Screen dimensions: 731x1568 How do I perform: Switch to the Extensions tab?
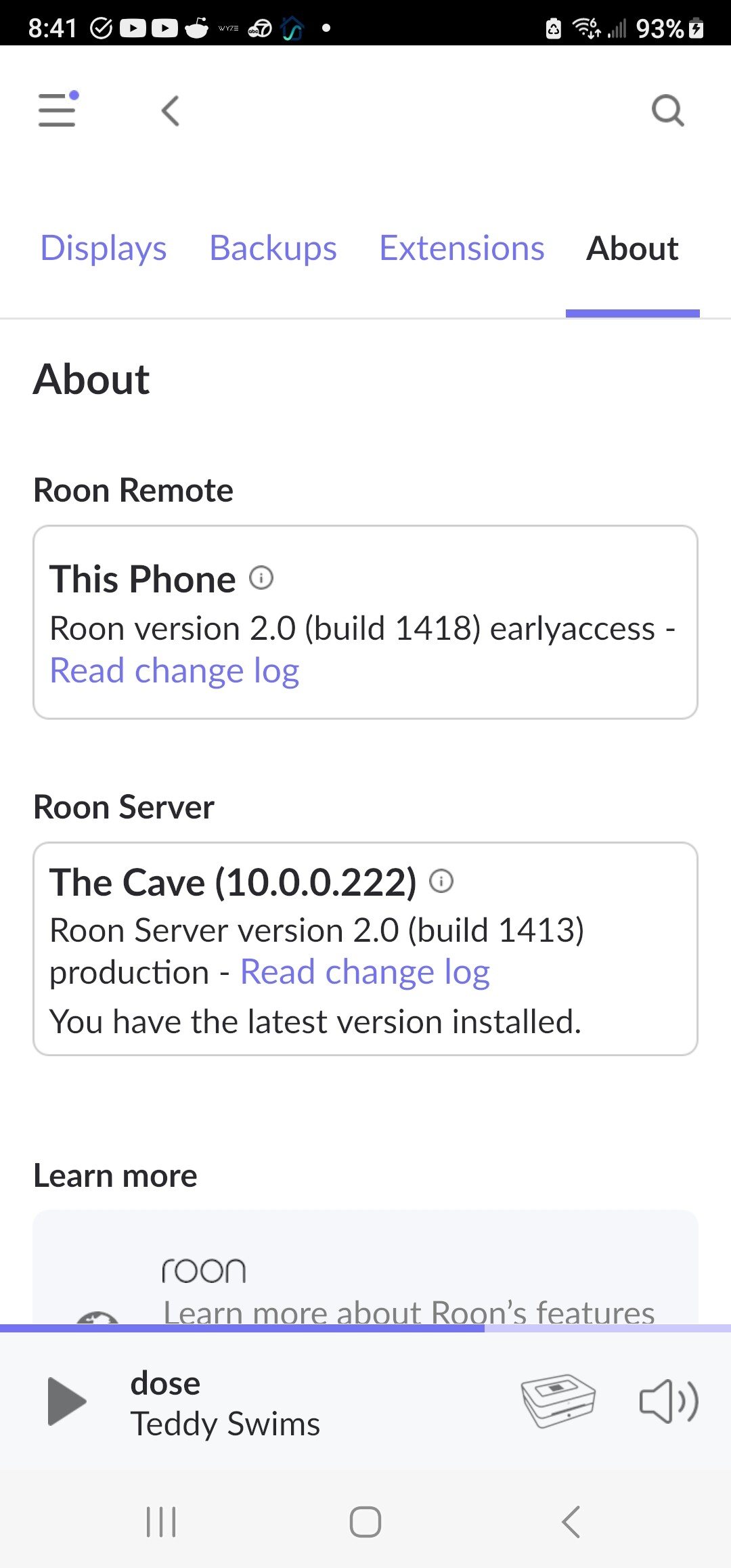462,248
